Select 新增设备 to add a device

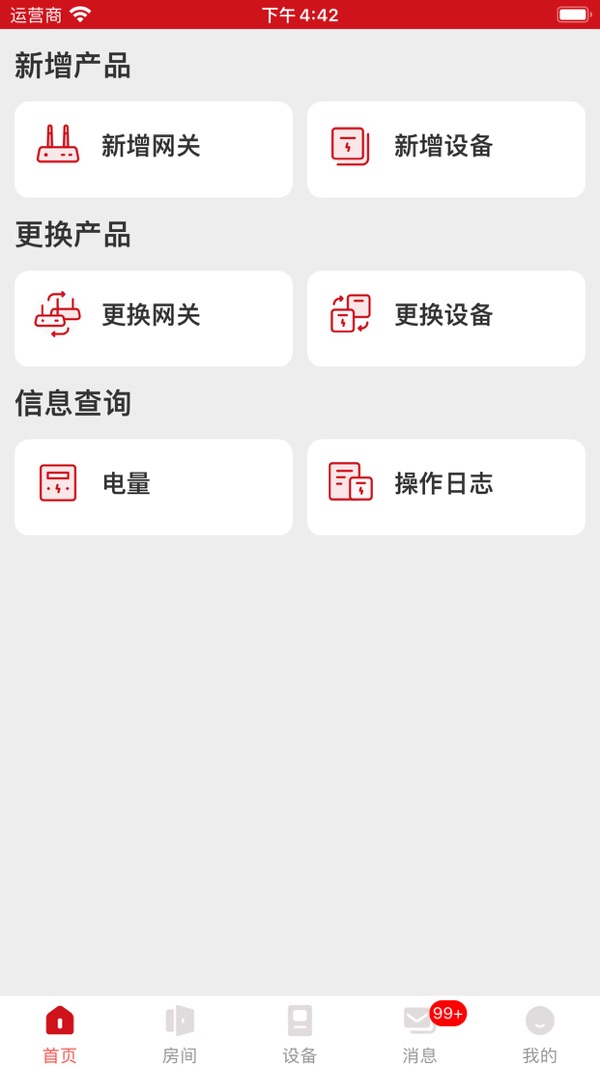tap(445, 149)
